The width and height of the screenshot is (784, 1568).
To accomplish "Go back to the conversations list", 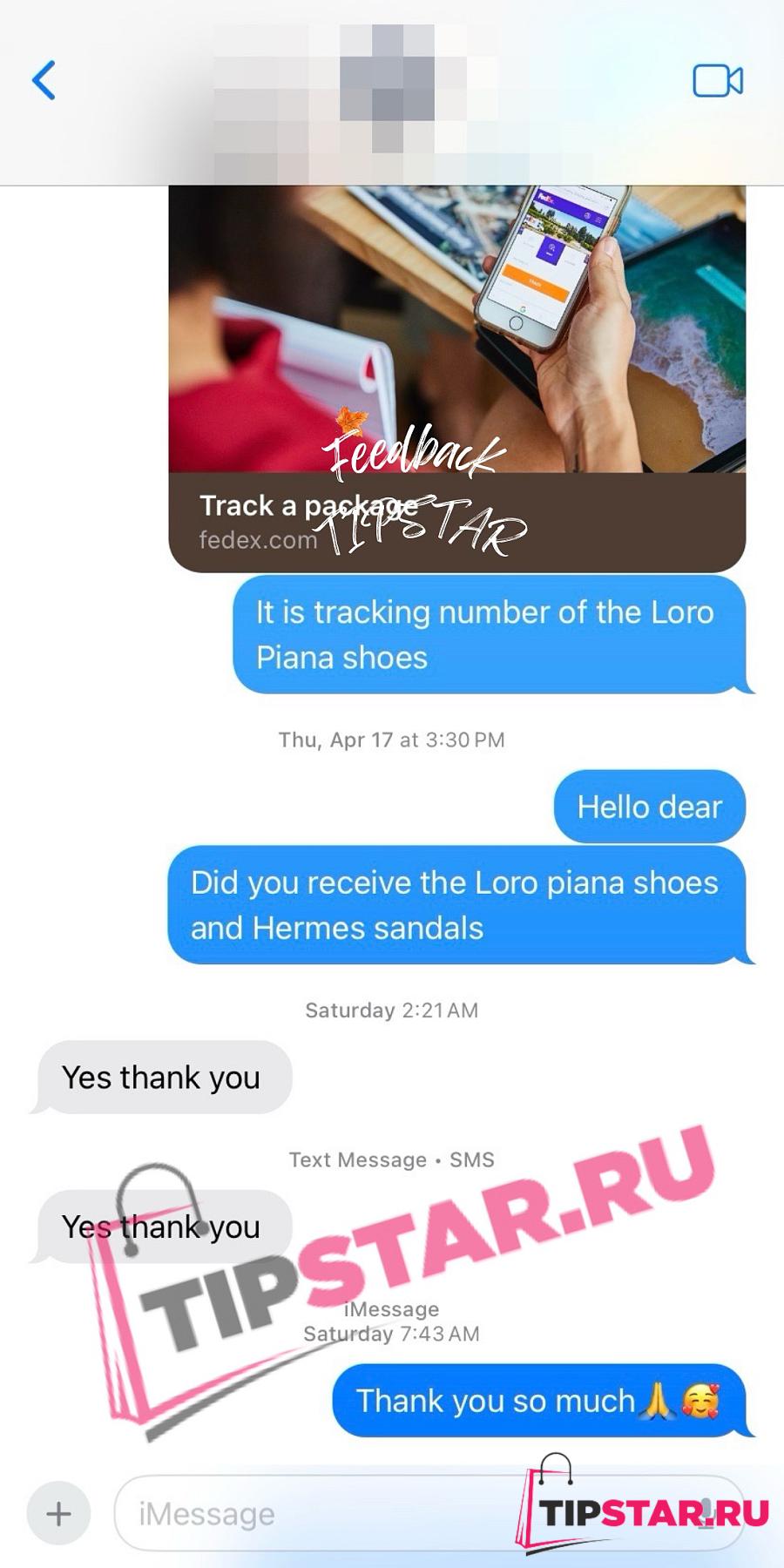I will pyautogui.click(x=44, y=80).
